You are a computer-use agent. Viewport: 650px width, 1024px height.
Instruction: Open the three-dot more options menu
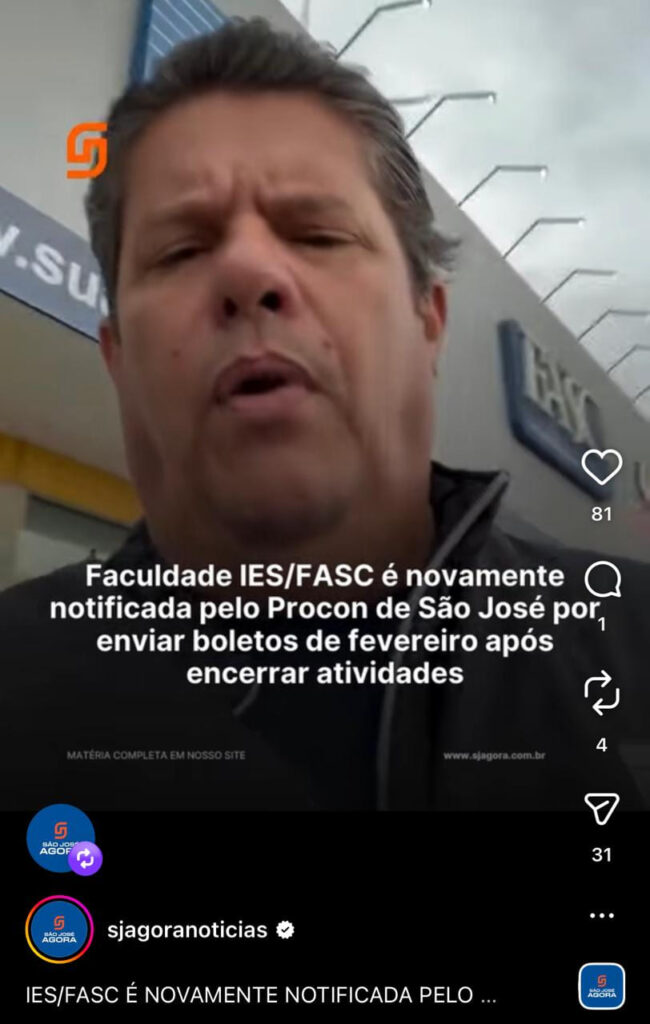[601, 915]
